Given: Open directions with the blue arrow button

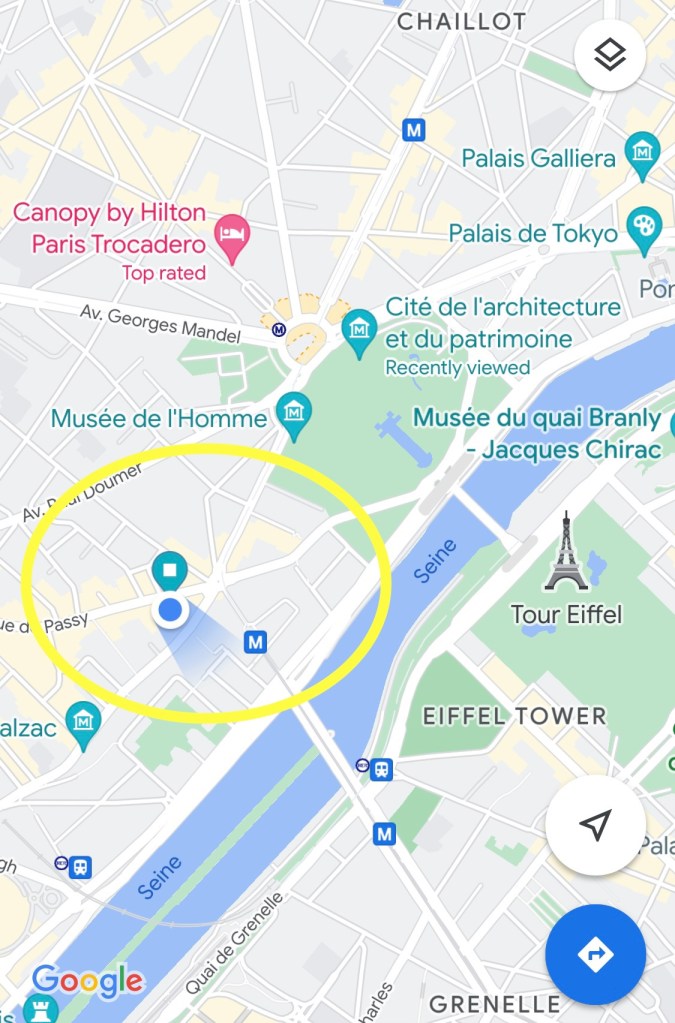Looking at the screenshot, I should pyautogui.click(x=595, y=955).
